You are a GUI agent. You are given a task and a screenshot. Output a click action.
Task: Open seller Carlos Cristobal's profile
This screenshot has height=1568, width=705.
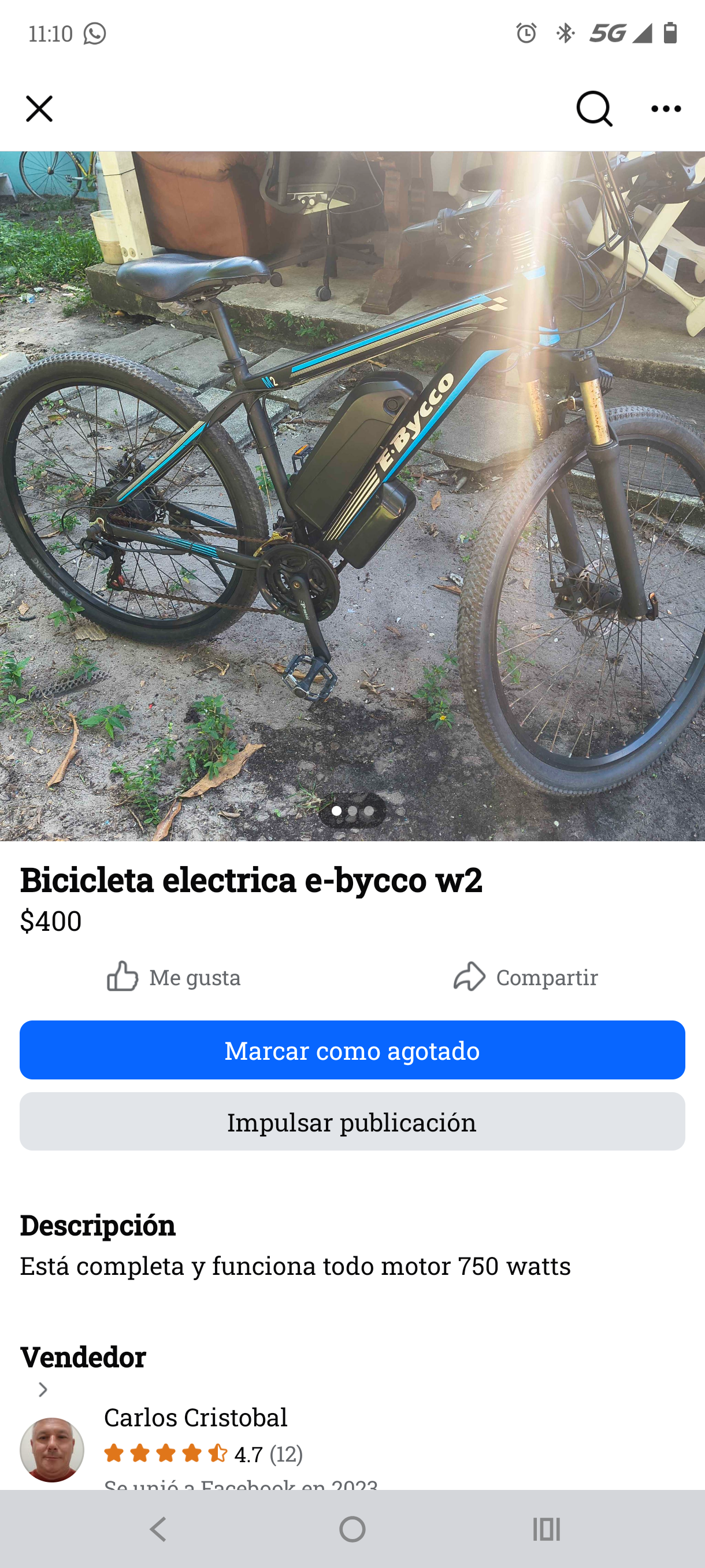[195, 1418]
